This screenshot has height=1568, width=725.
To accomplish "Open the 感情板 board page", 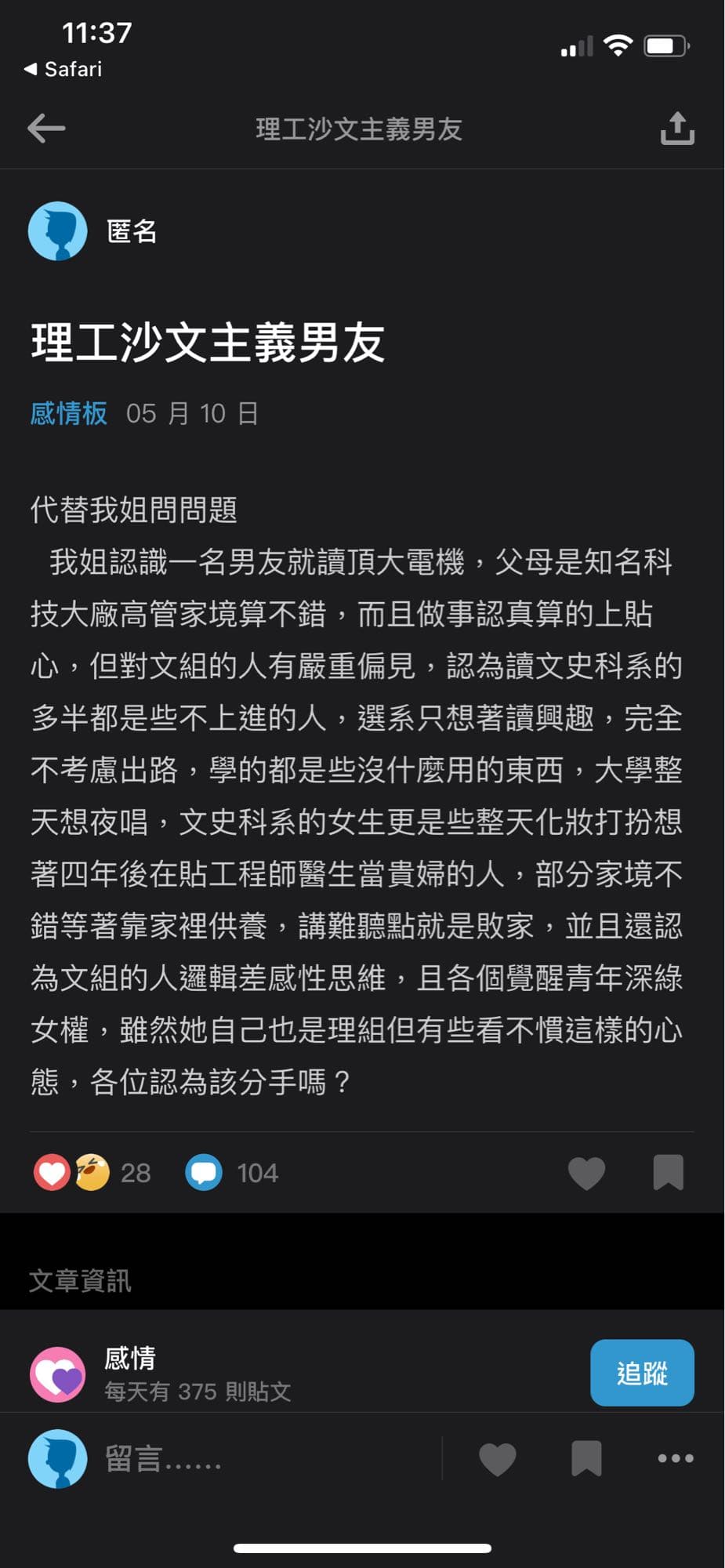I will point(68,414).
